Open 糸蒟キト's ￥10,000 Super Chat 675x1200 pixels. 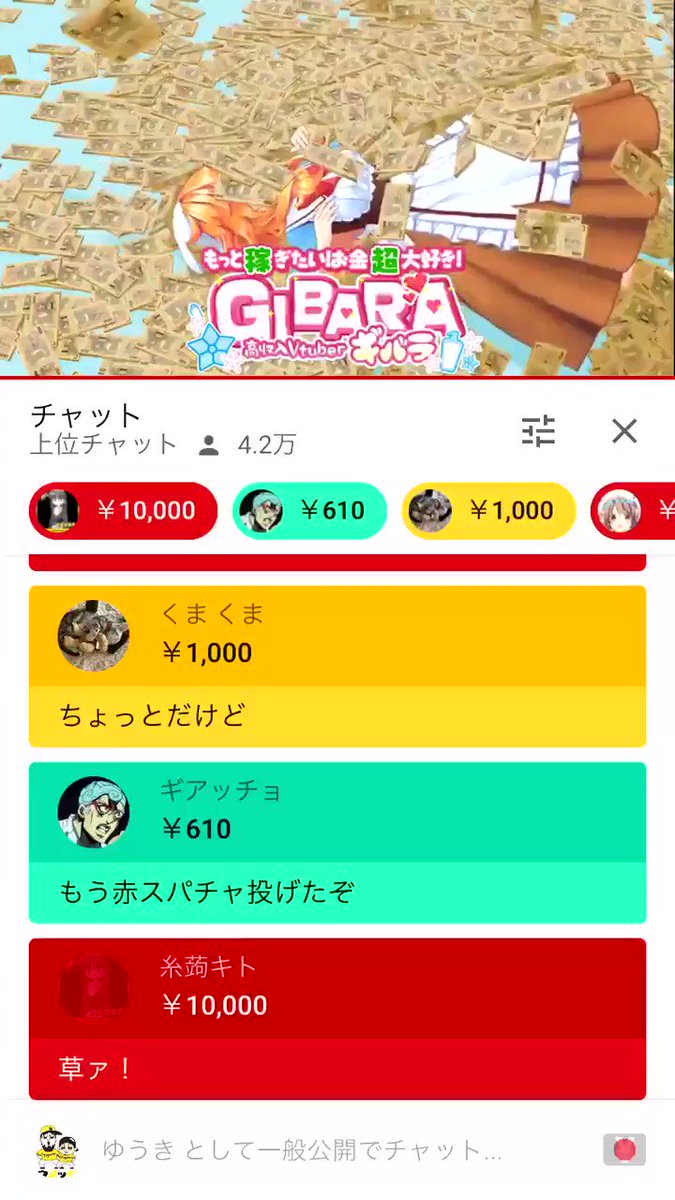[x=337, y=1018]
